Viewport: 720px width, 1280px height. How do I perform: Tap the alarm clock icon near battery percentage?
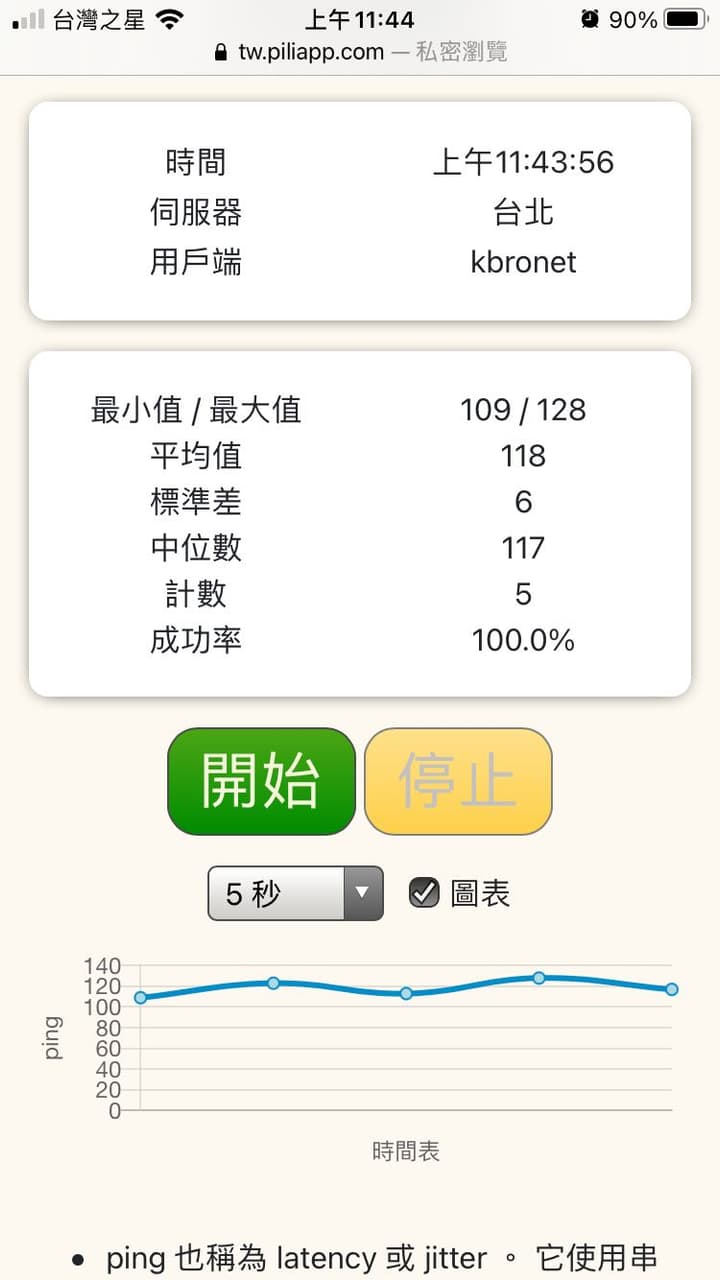[588, 17]
